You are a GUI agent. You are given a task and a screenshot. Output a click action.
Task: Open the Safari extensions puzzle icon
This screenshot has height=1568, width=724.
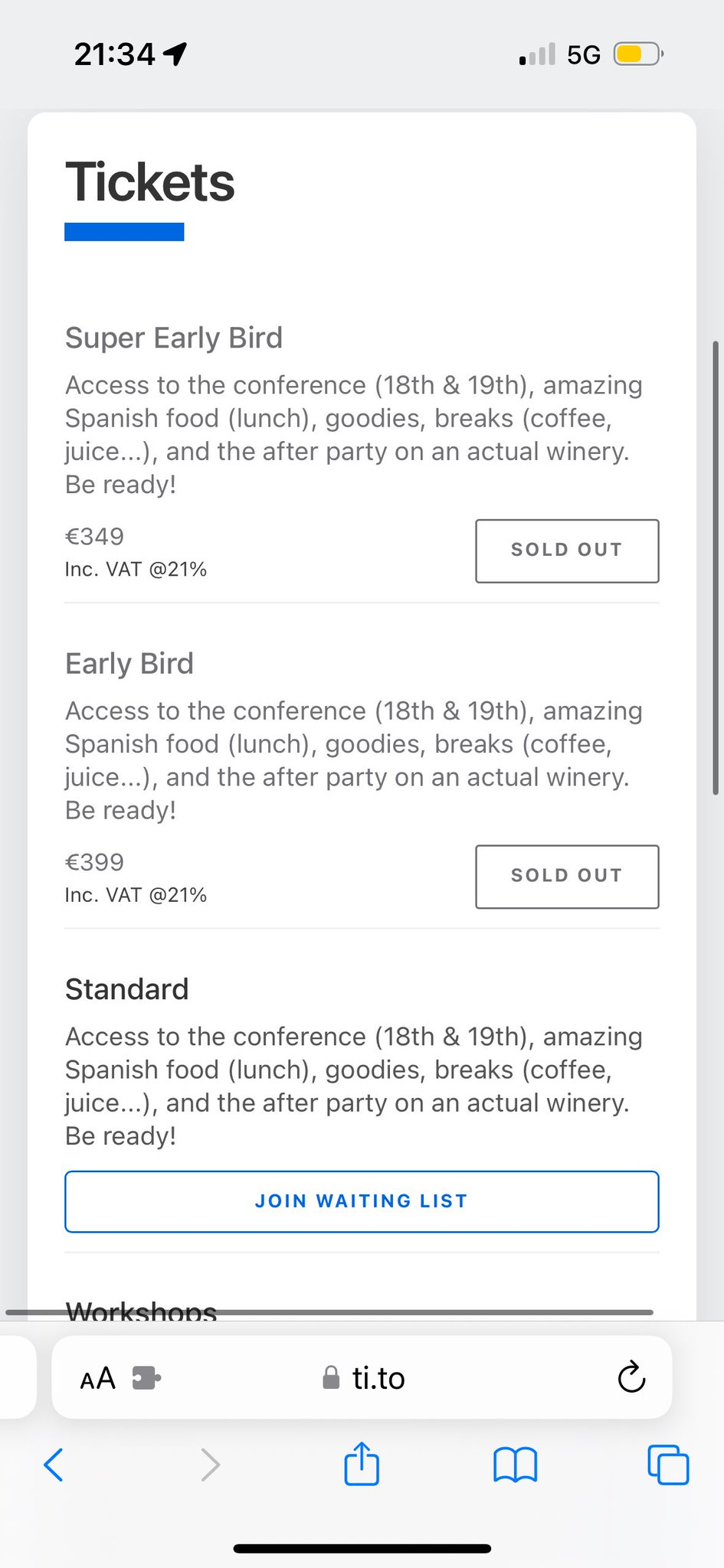(146, 1378)
